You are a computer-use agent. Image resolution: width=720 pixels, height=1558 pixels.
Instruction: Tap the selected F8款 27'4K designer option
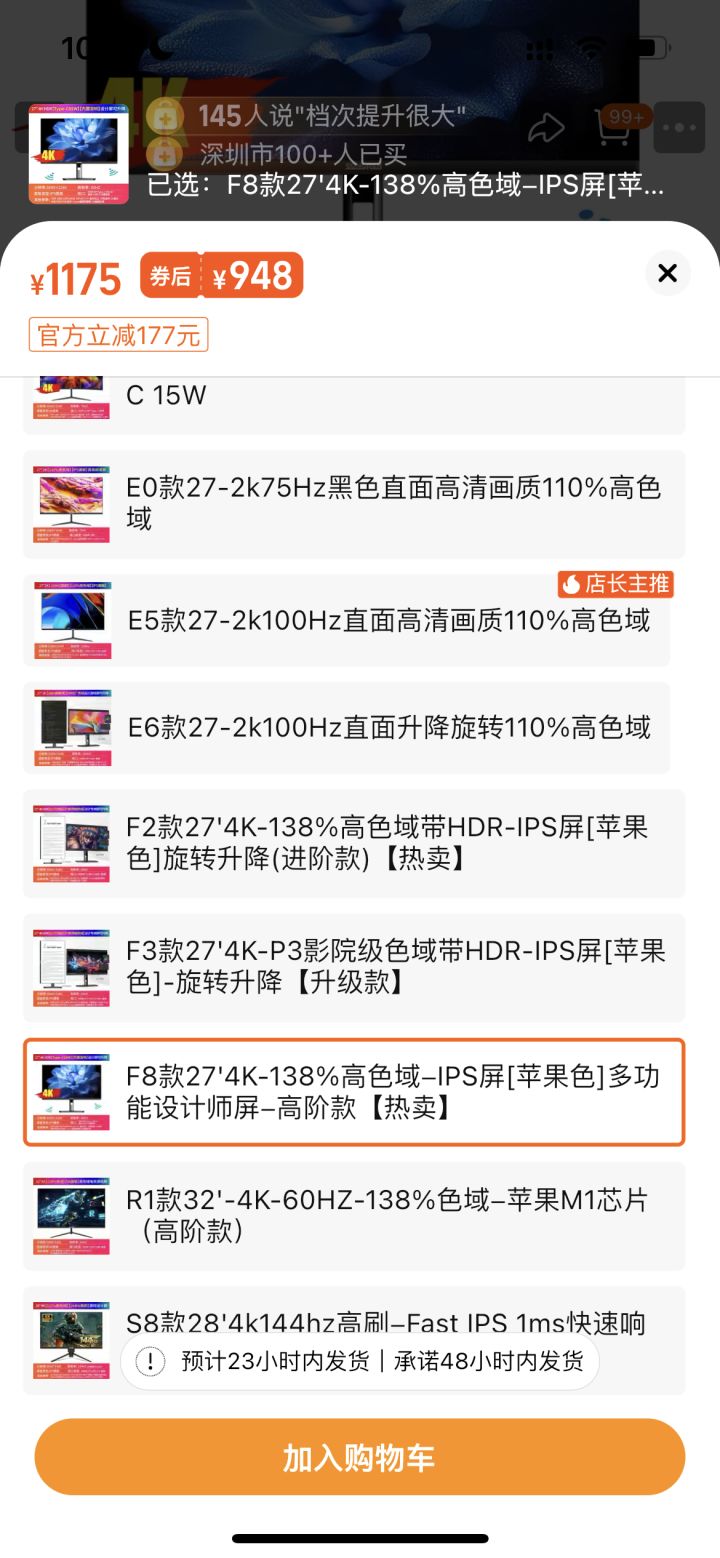click(x=354, y=1092)
